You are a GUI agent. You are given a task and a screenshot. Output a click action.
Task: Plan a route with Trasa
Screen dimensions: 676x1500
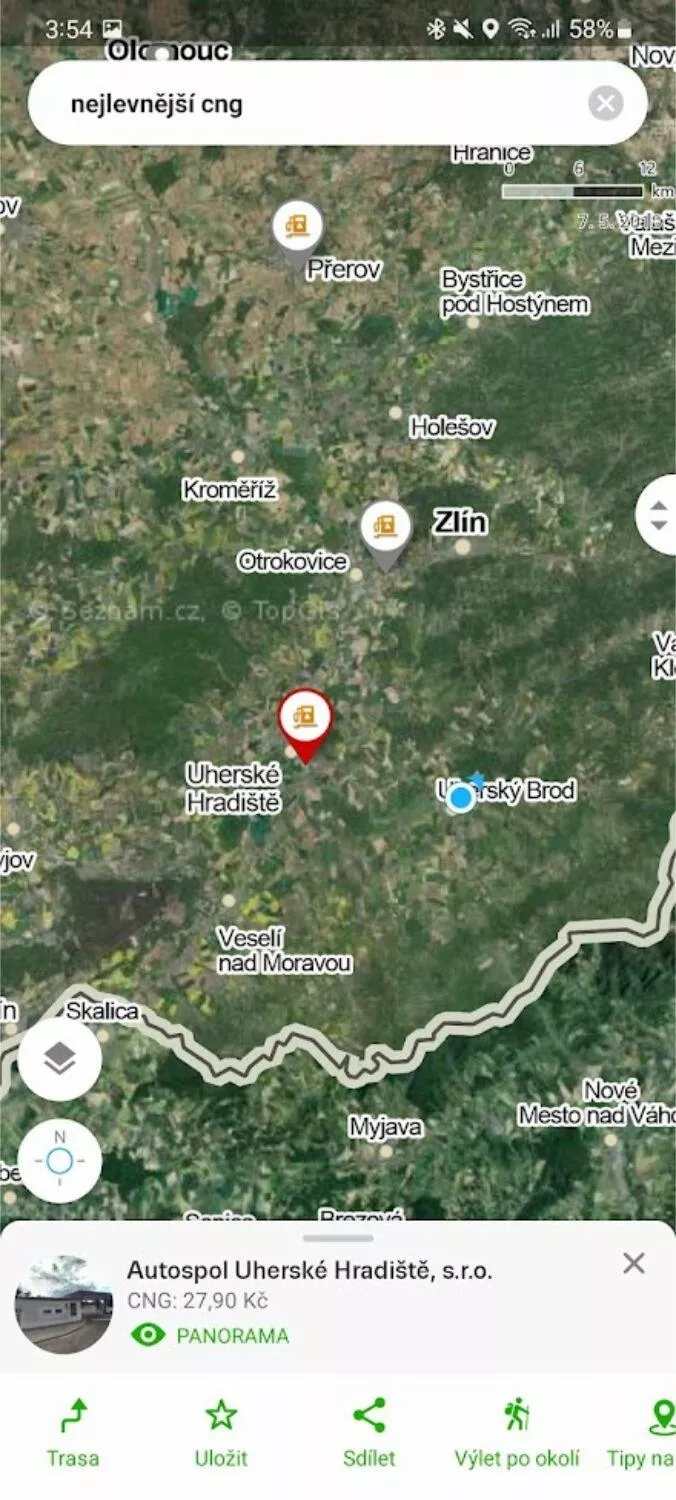point(73,1435)
